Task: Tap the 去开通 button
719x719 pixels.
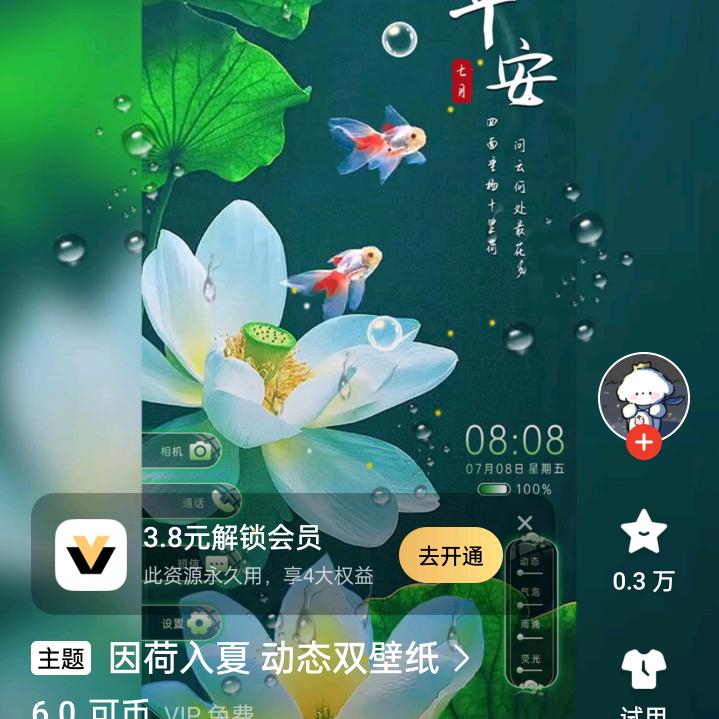Action: (450, 555)
